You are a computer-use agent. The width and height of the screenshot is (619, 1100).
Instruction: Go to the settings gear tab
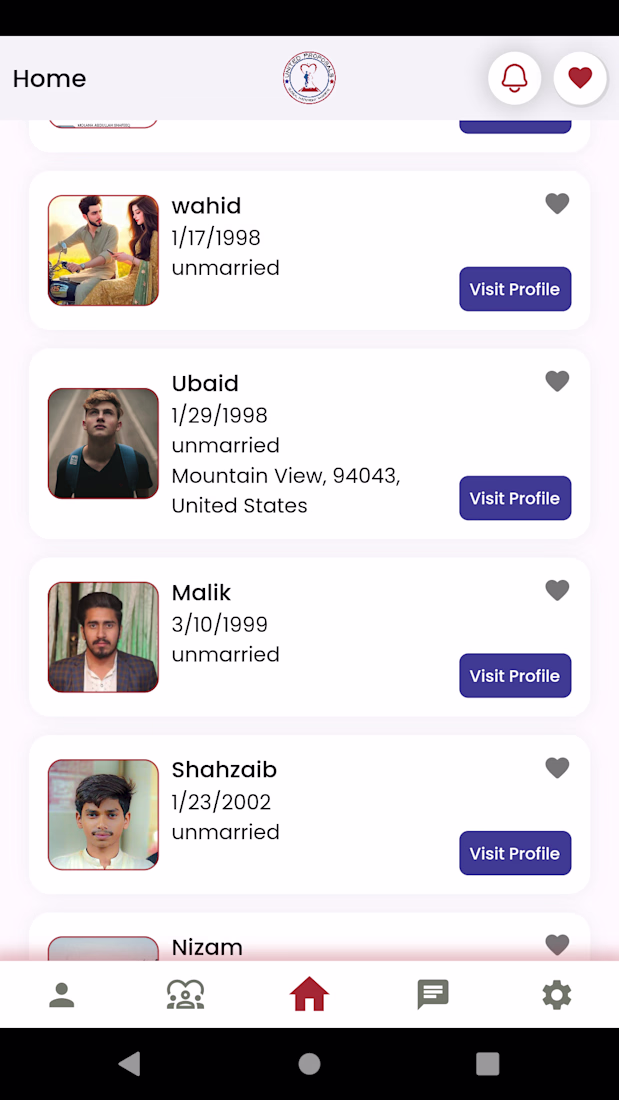[556, 995]
